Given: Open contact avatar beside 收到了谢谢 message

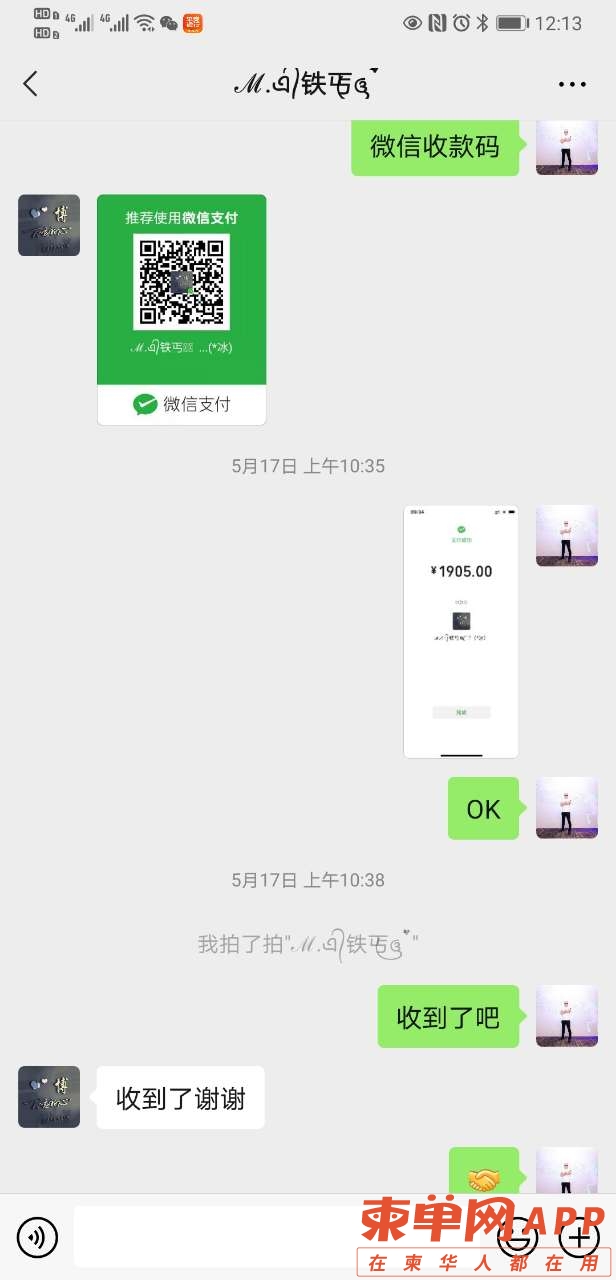Looking at the screenshot, I should pyautogui.click(x=49, y=1097).
